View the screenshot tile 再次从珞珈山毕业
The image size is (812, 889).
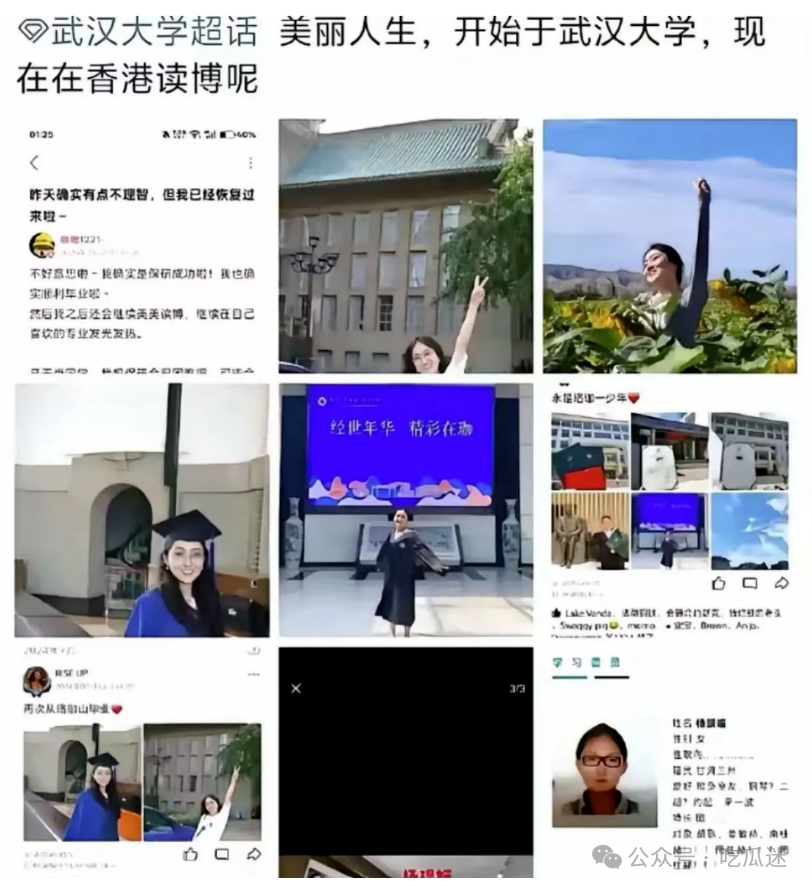[142, 765]
